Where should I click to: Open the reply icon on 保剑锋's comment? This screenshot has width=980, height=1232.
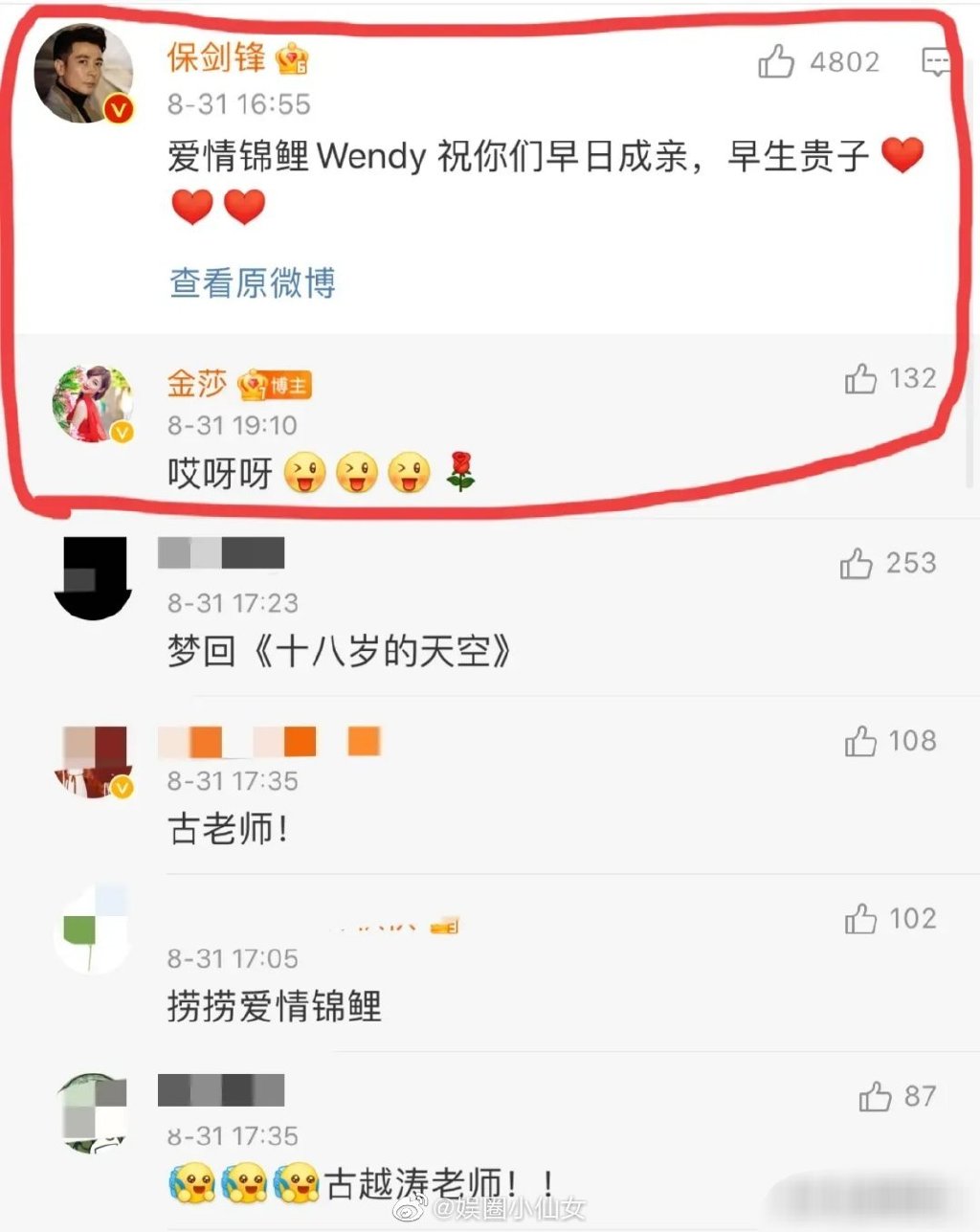tap(935, 62)
